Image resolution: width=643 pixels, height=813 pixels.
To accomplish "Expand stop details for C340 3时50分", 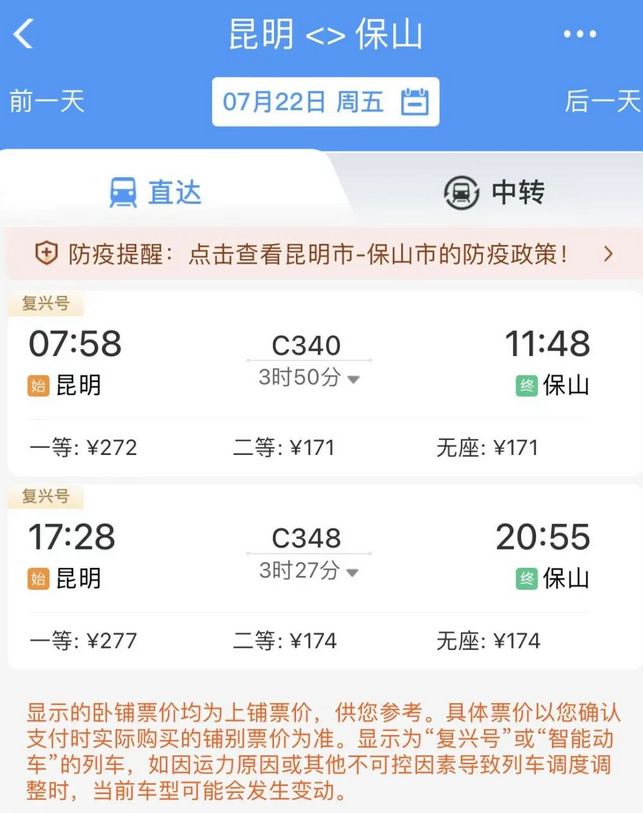I will click(x=309, y=378).
